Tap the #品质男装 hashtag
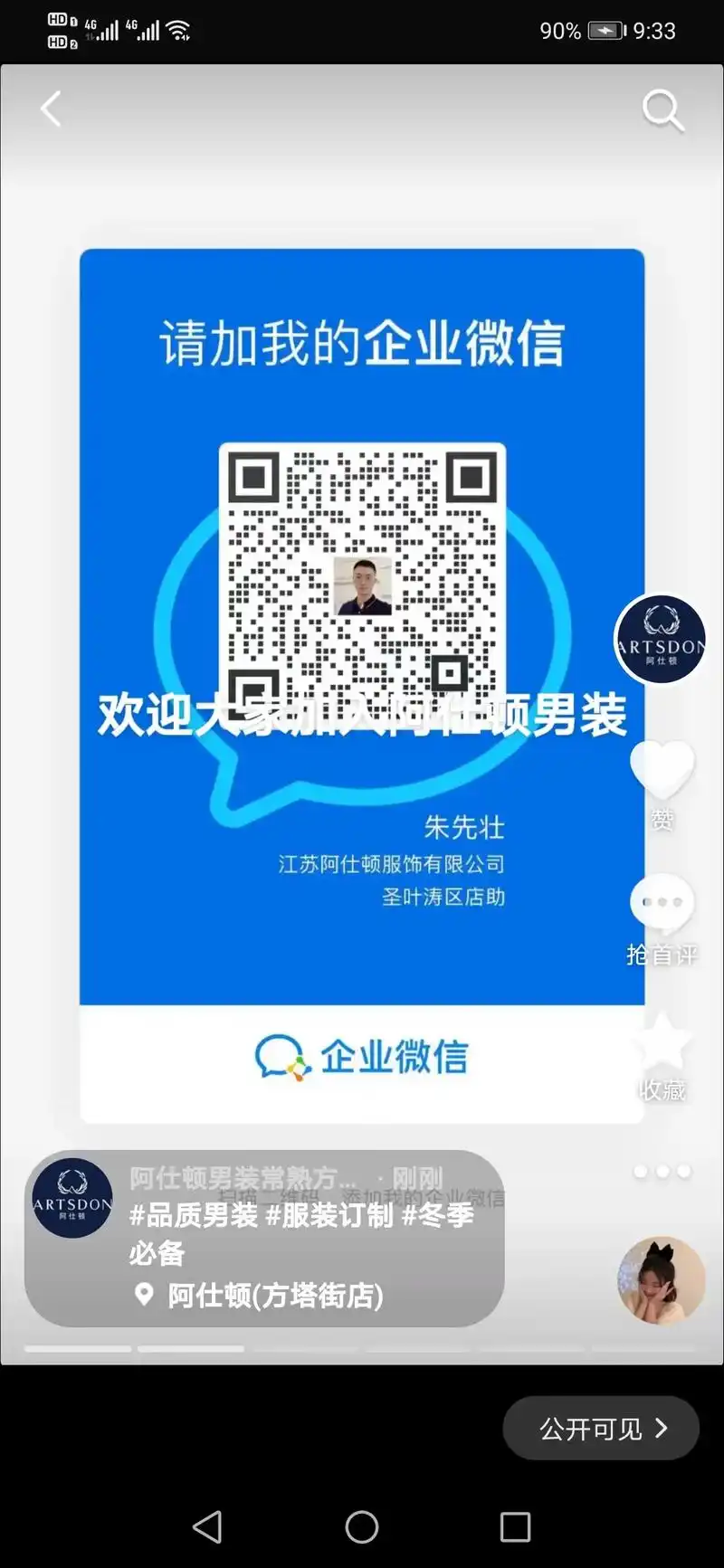Image resolution: width=724 pixels, height=1568 pixels. click(194, 1215)
